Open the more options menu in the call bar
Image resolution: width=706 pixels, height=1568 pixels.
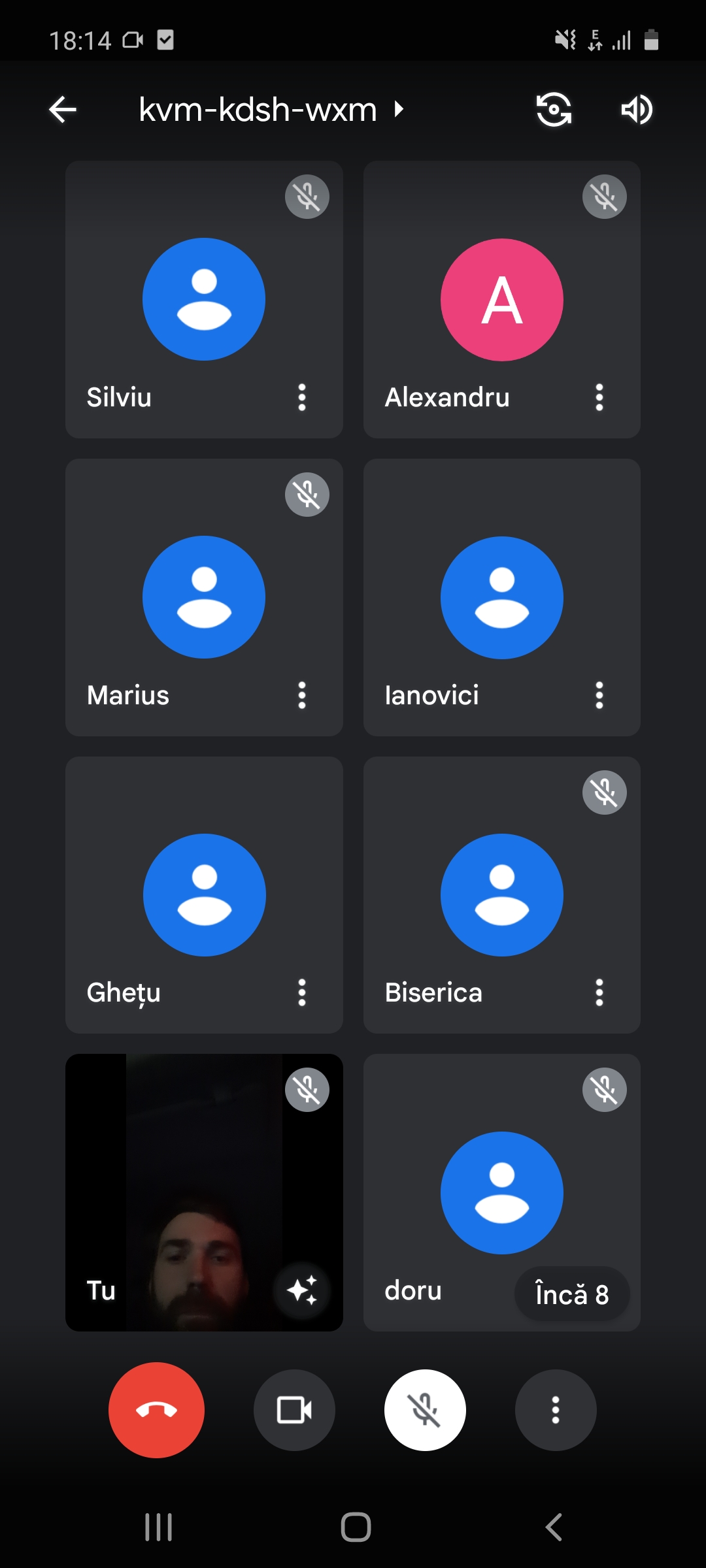click(x=556, y=1410)
